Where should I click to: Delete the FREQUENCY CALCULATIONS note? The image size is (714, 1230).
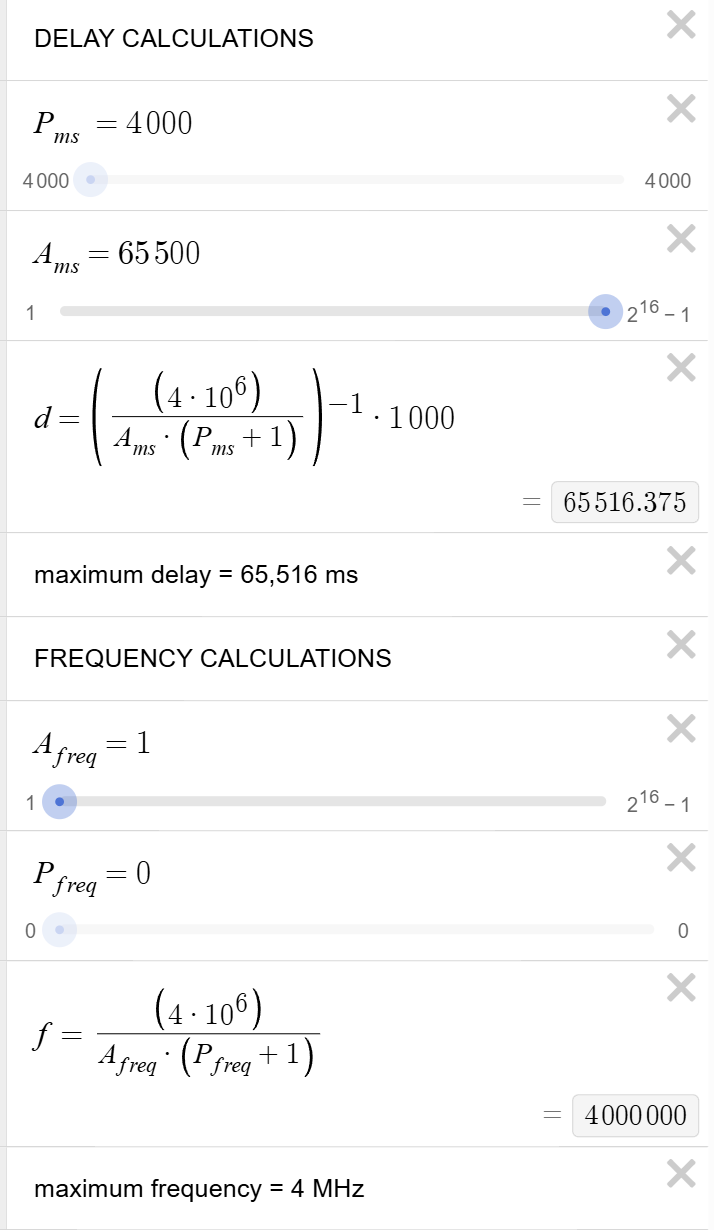click(681, 645)
